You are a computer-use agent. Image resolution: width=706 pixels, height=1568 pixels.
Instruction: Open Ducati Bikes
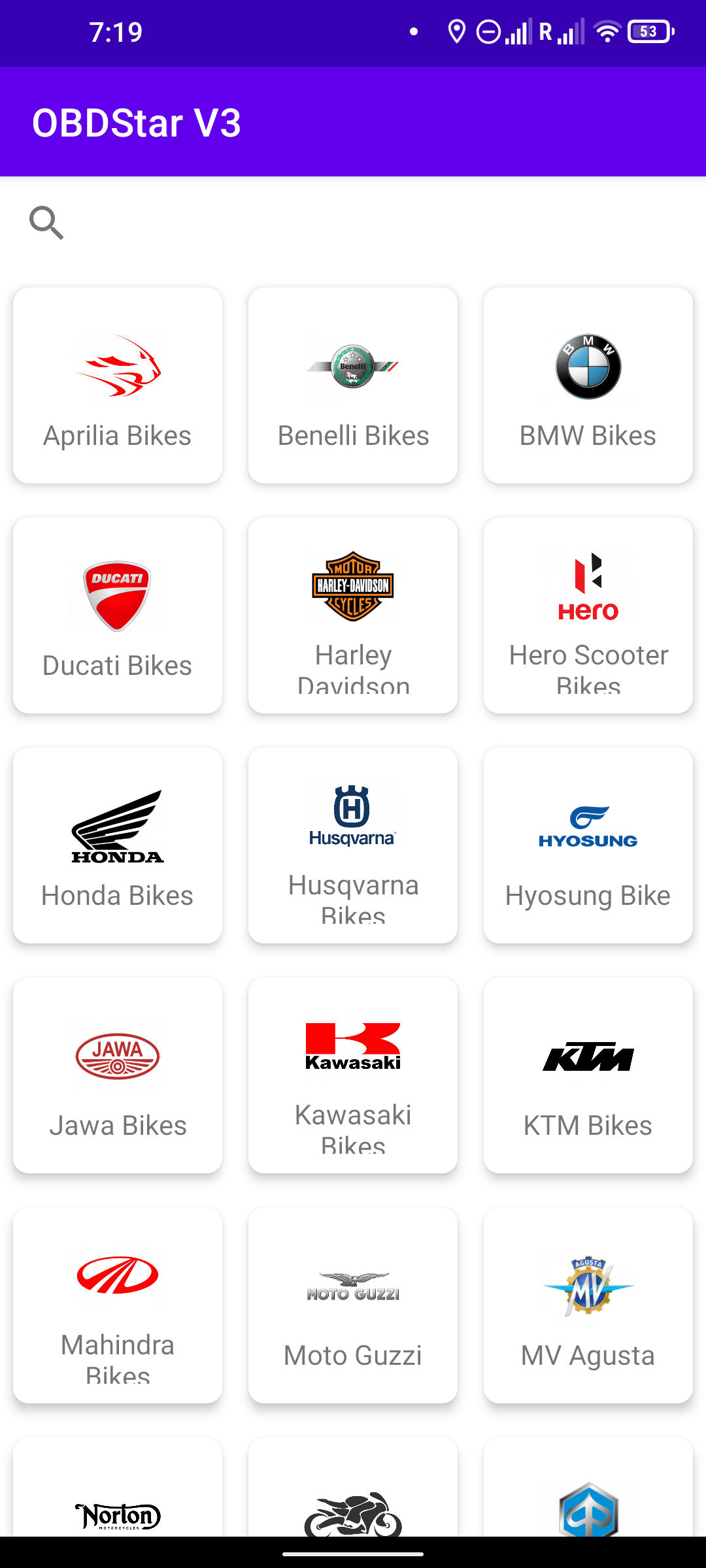pos(118,615)
